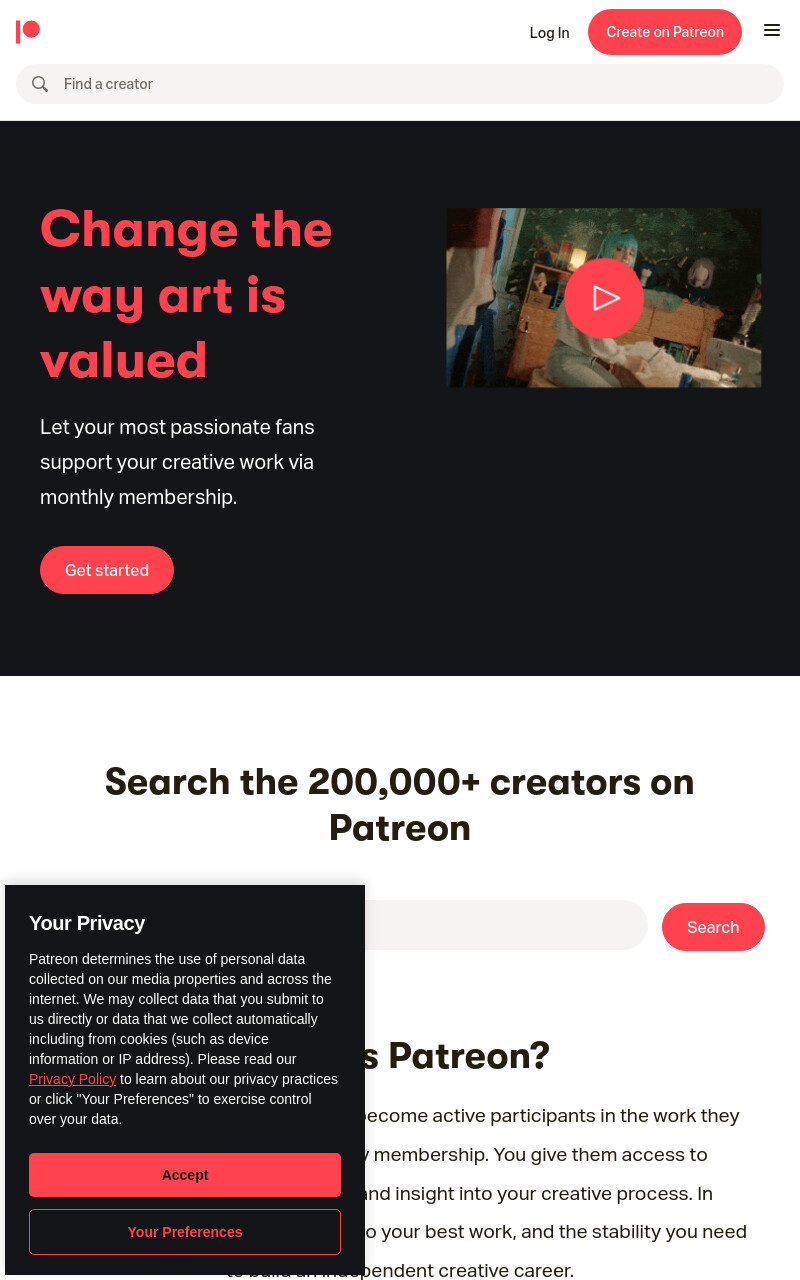
Task: Tap the Search button
Action: [713, 927]
